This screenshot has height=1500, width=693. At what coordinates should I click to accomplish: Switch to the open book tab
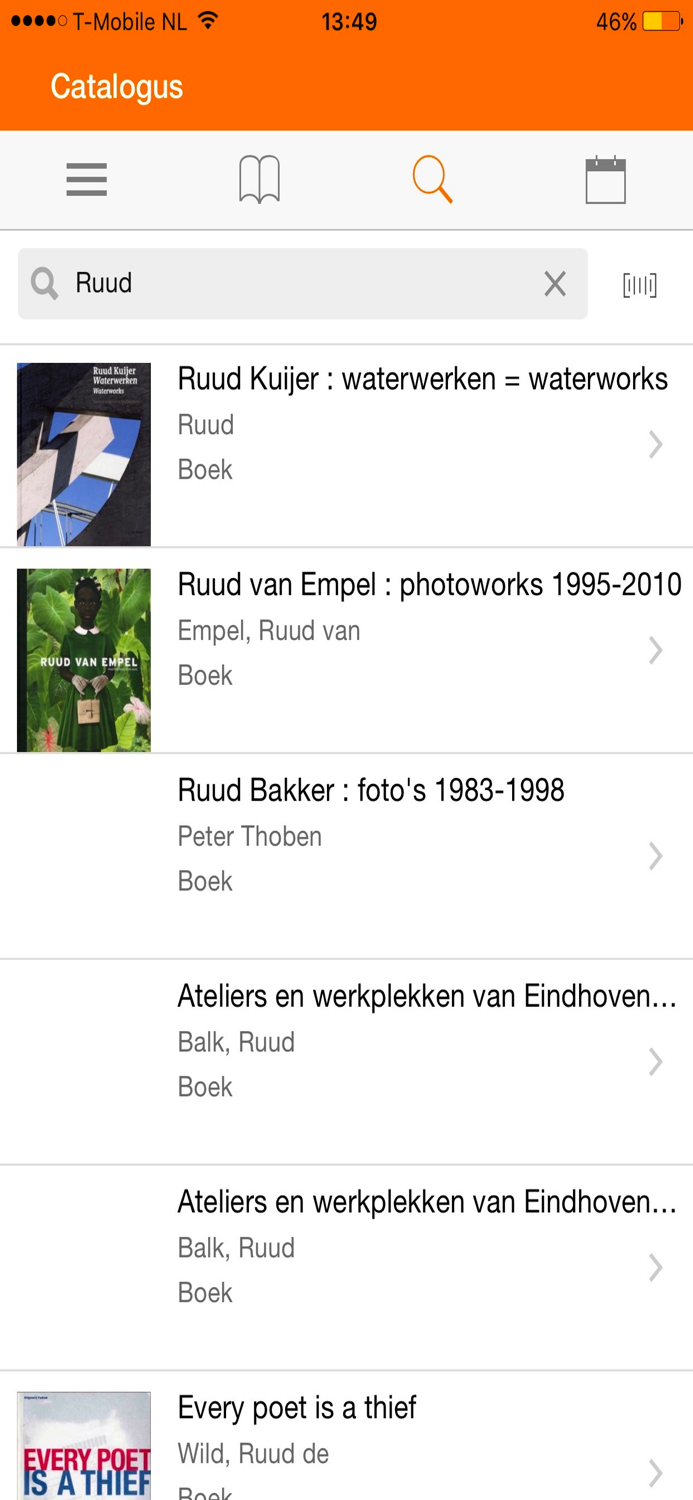pyautogui.click(x=259, y=180)
